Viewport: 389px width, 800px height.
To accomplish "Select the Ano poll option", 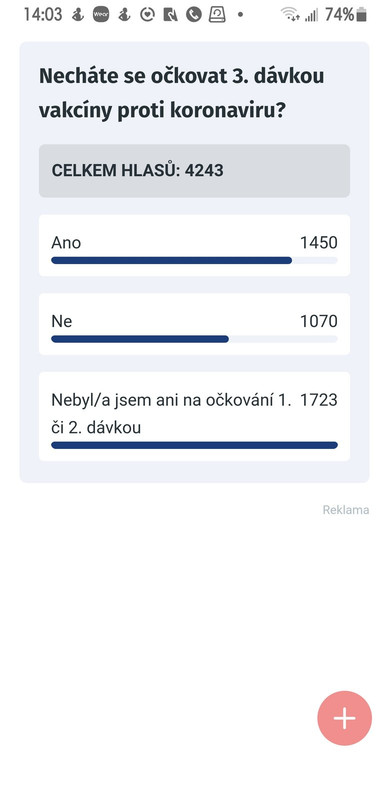I will (x=194, y=245).
